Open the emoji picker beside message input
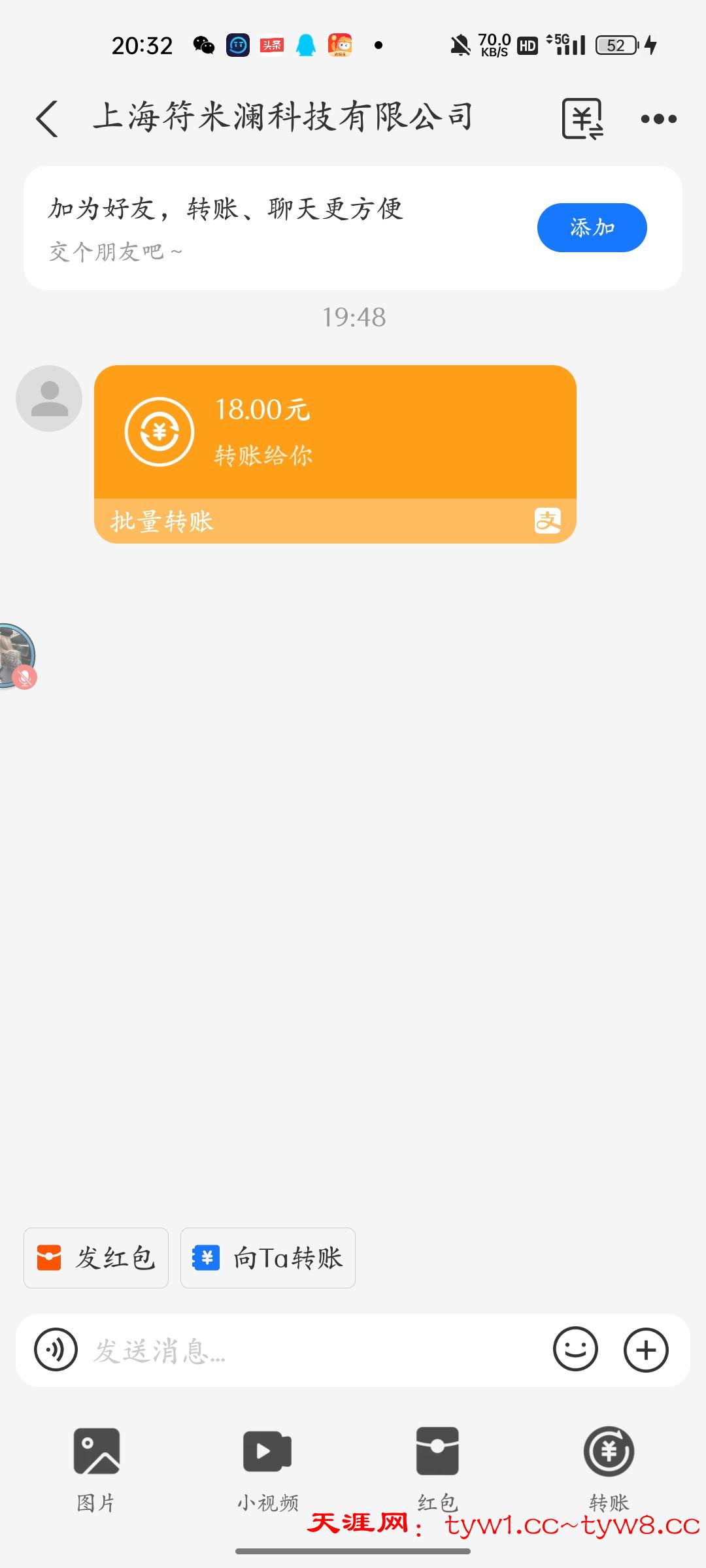 (x=576, y=1349)
